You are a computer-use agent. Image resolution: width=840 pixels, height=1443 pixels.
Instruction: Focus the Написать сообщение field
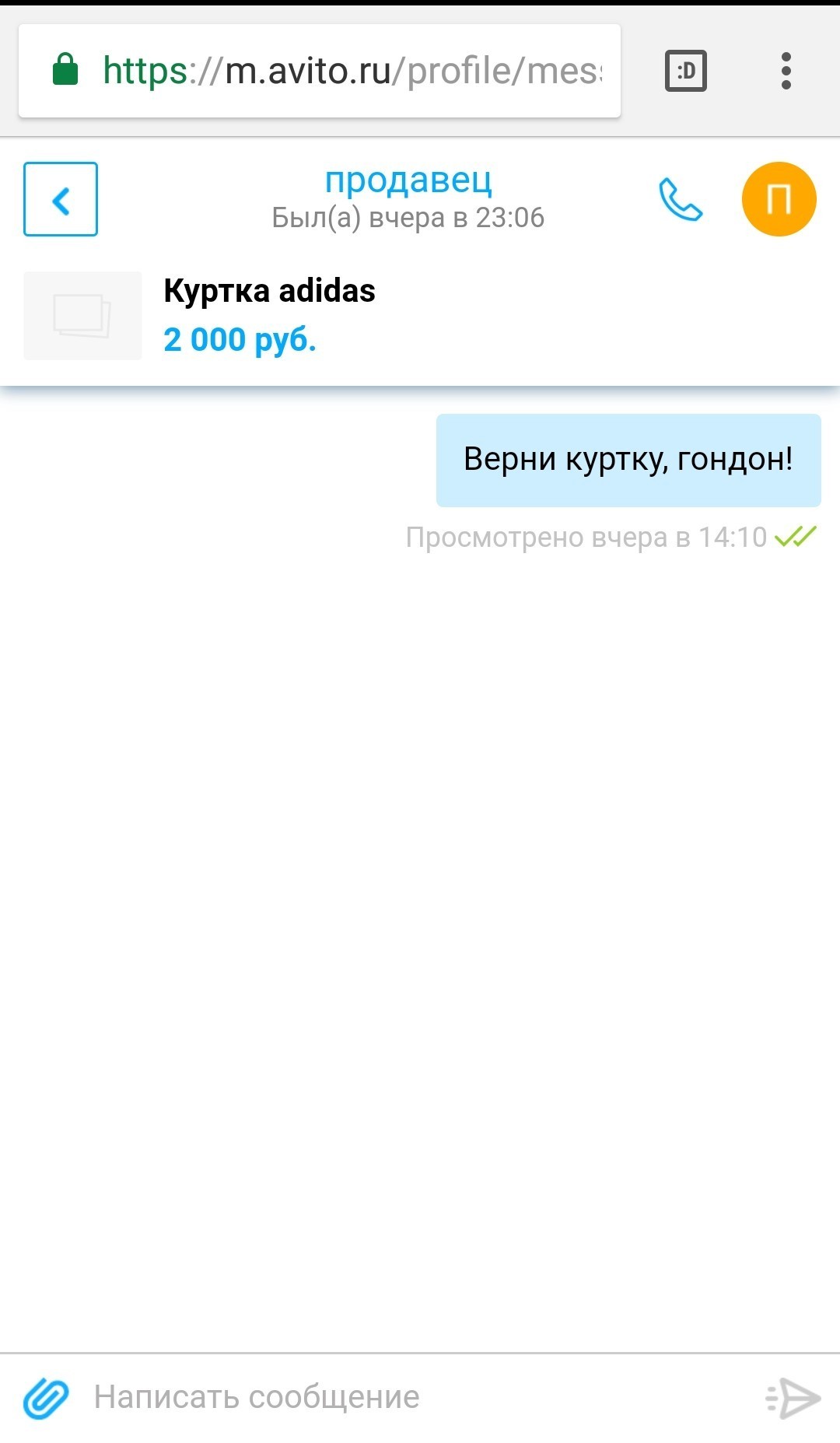[x=420, y=1398]
